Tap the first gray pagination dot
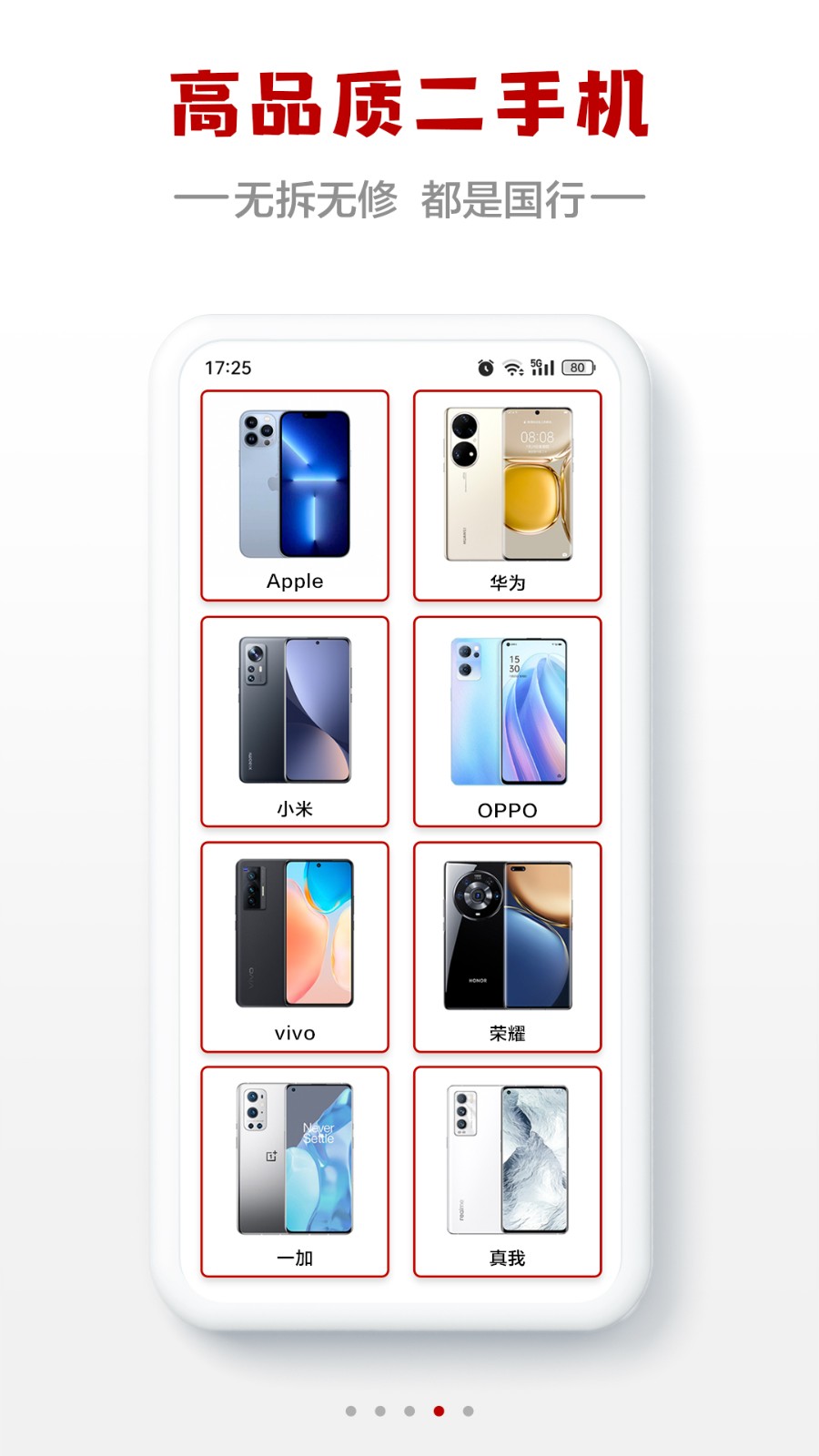Screen dimensions: 819x1456 pos(350,1410)
